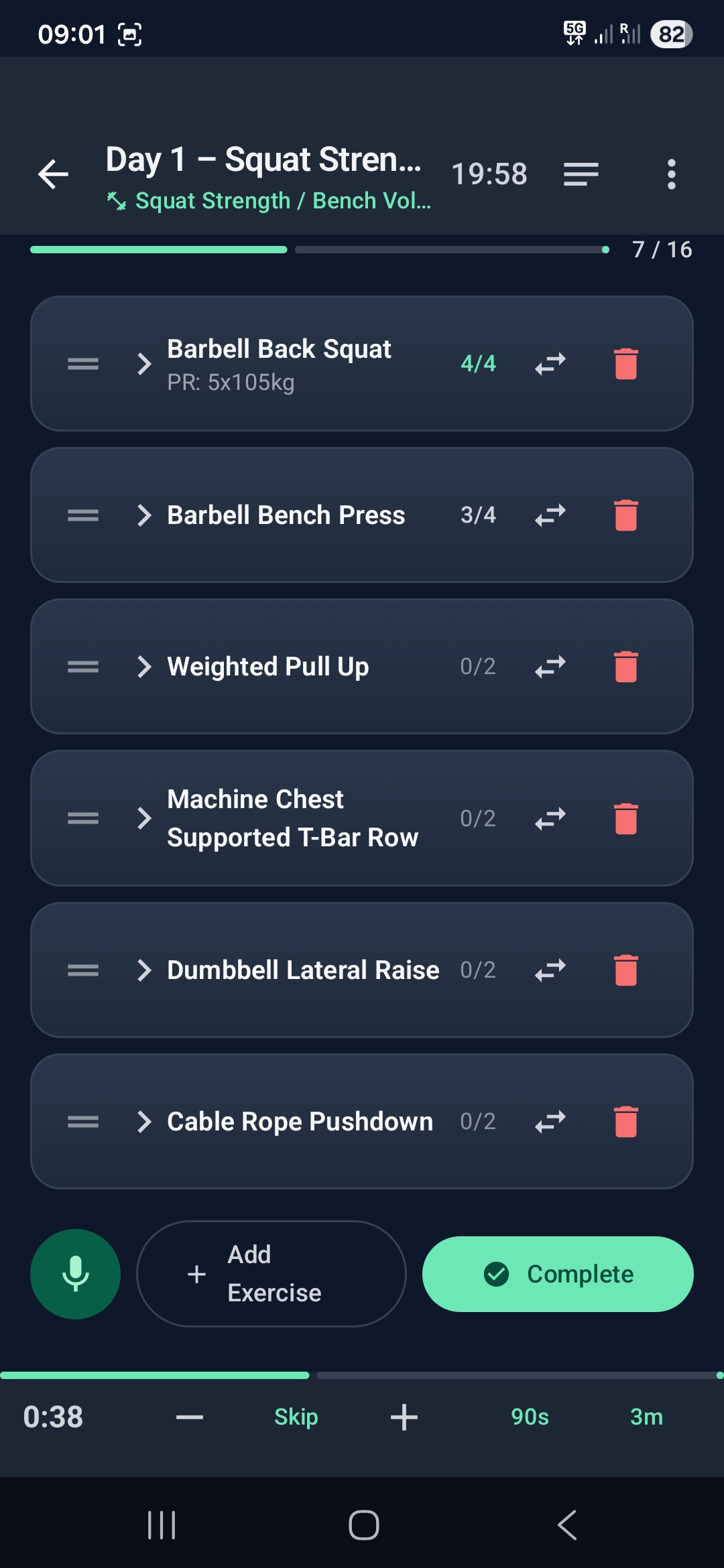Go back using the app bar arrow
This screenshot has height=1568, width=724.
(54, 175)
